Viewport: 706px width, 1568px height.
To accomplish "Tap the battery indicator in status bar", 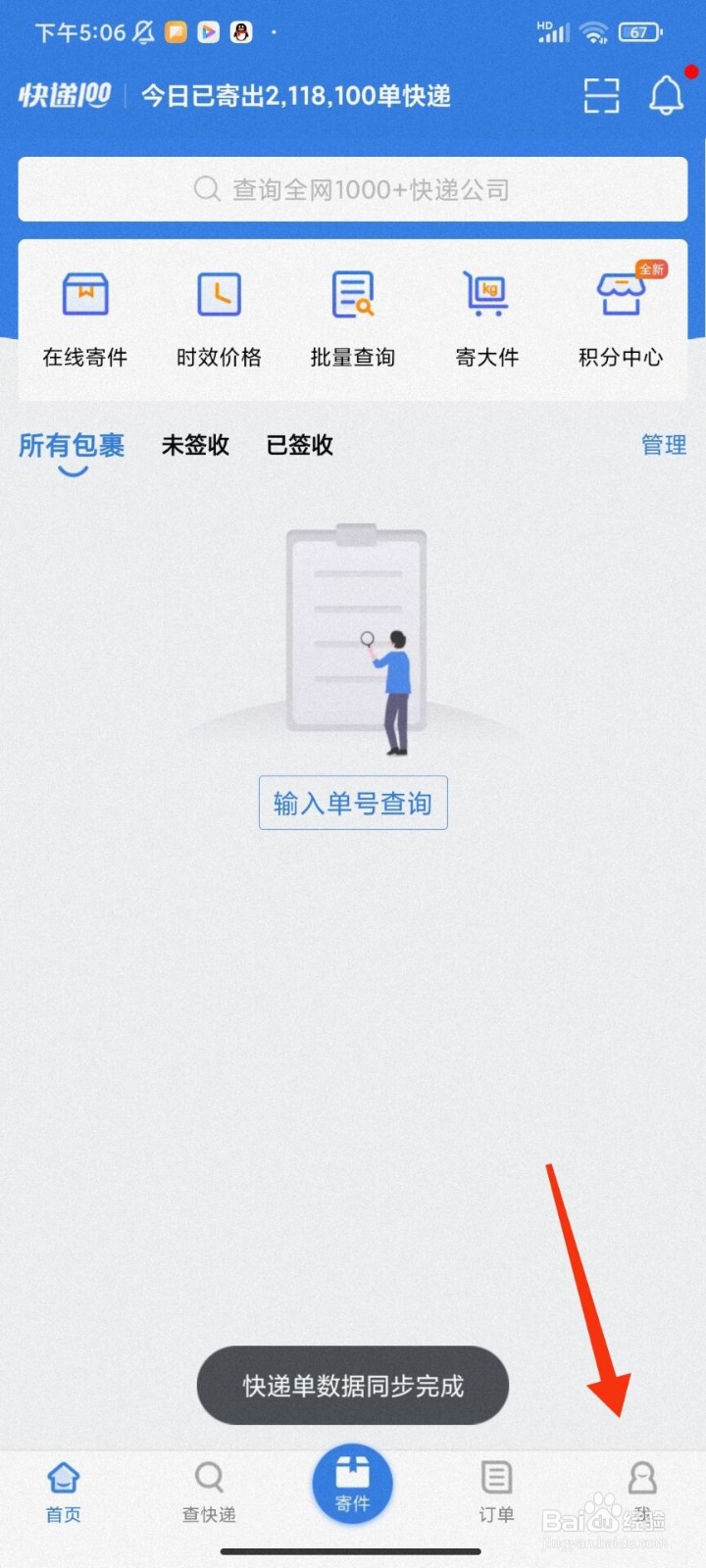I will click(639, 32).
